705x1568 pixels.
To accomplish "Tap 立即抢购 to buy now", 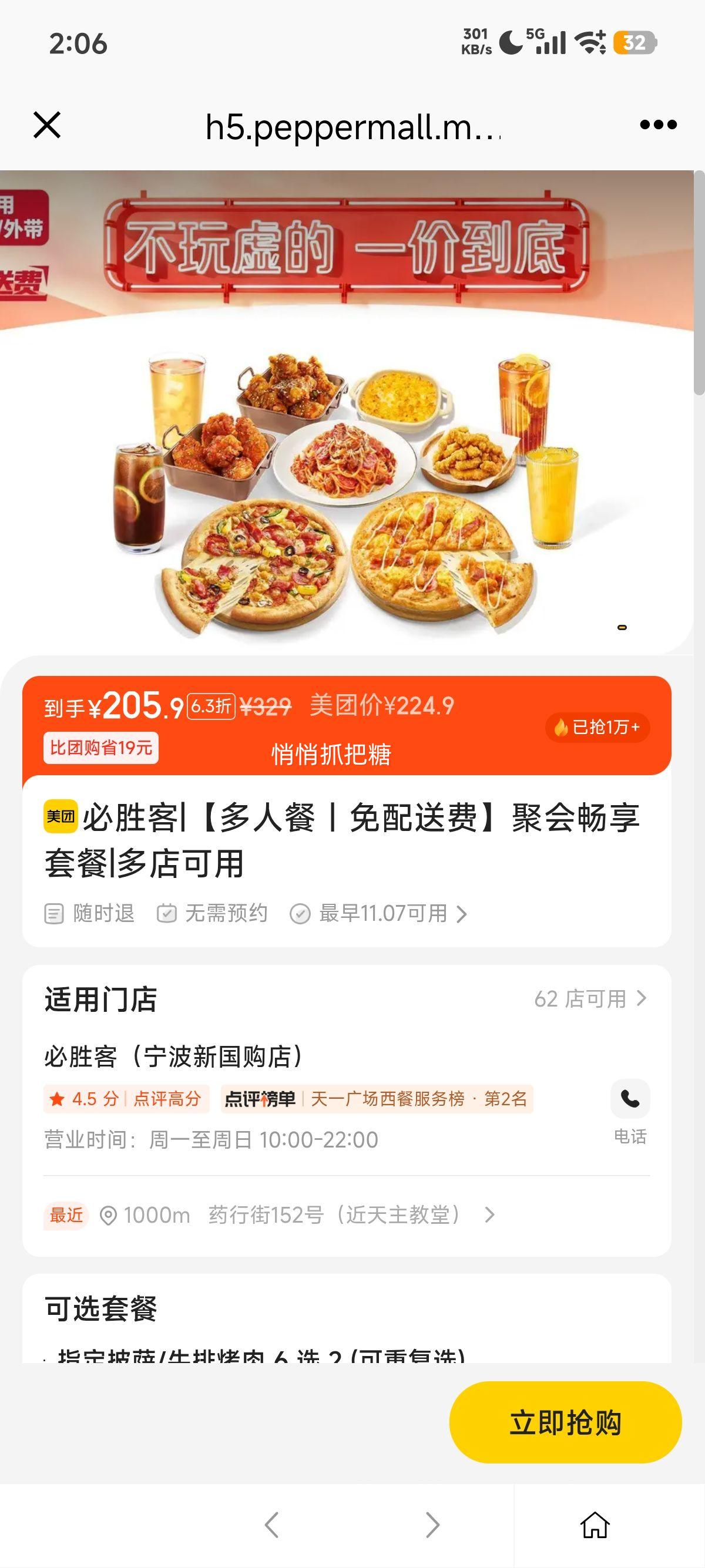I will coord(565,1422).
